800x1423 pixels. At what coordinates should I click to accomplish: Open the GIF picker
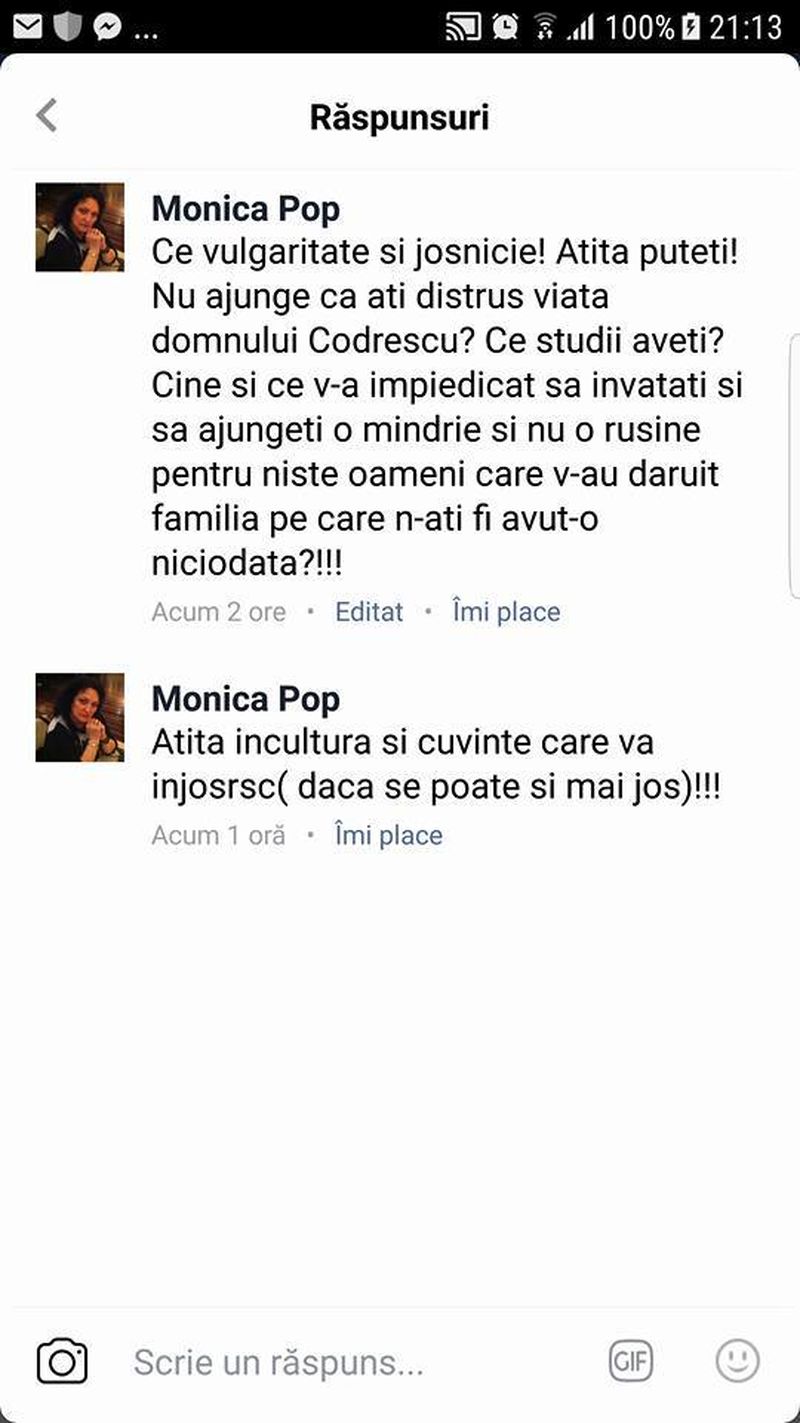click(631, 1361)
